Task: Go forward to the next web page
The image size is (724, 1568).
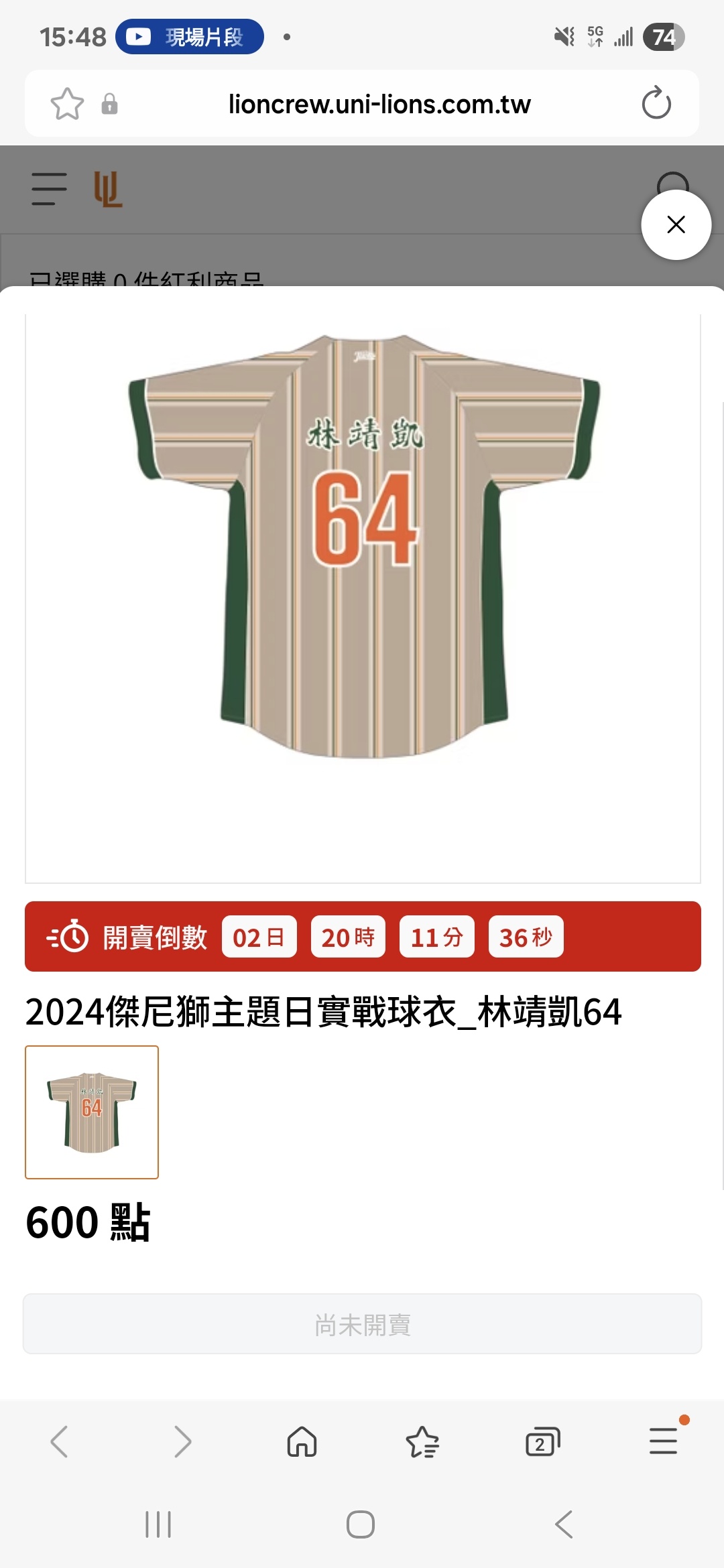Action: [x=182, y=1441]
